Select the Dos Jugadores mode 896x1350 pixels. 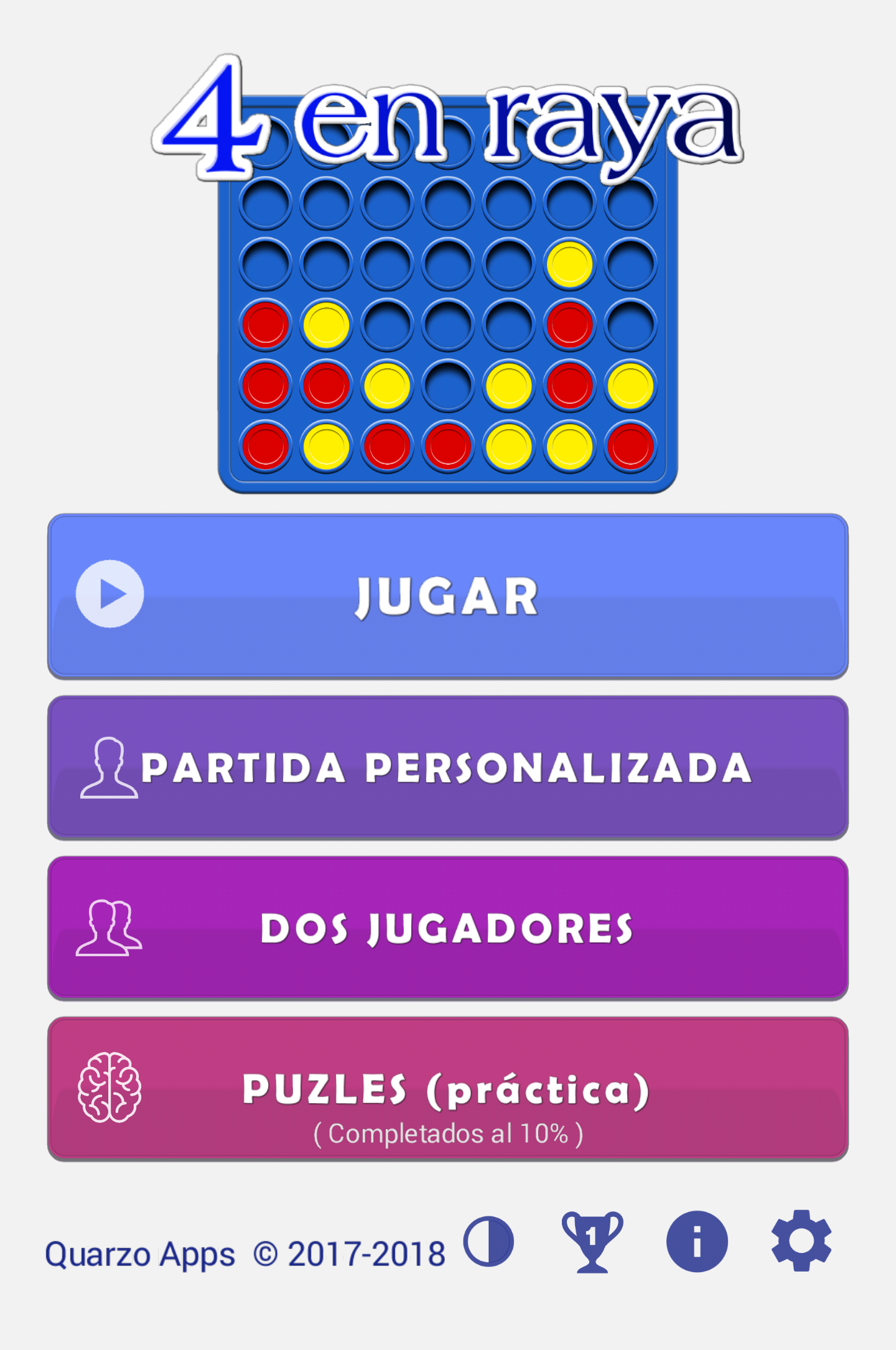point(448,928)
